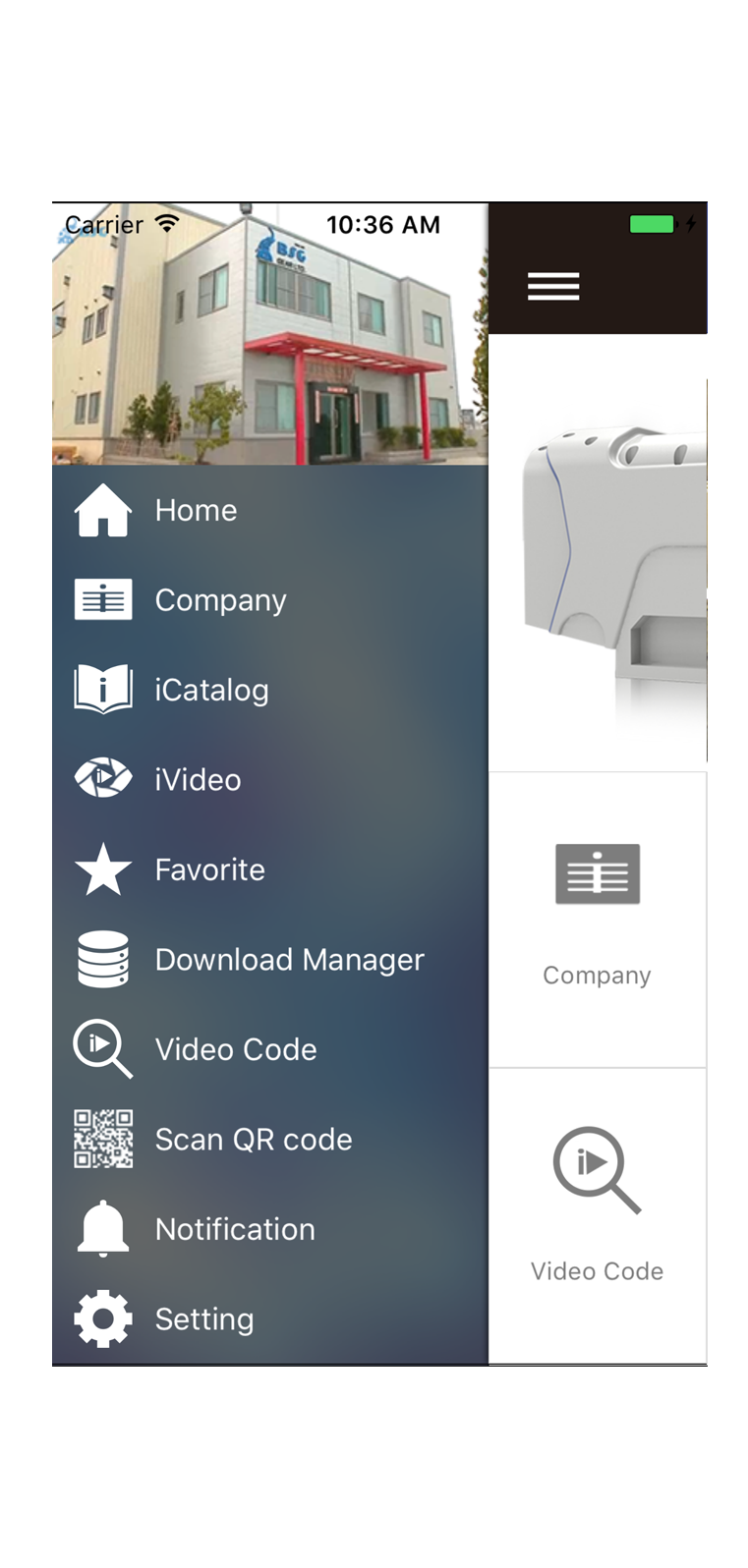
Task: Open the iCatalog menu item
Action: [210, 690]
